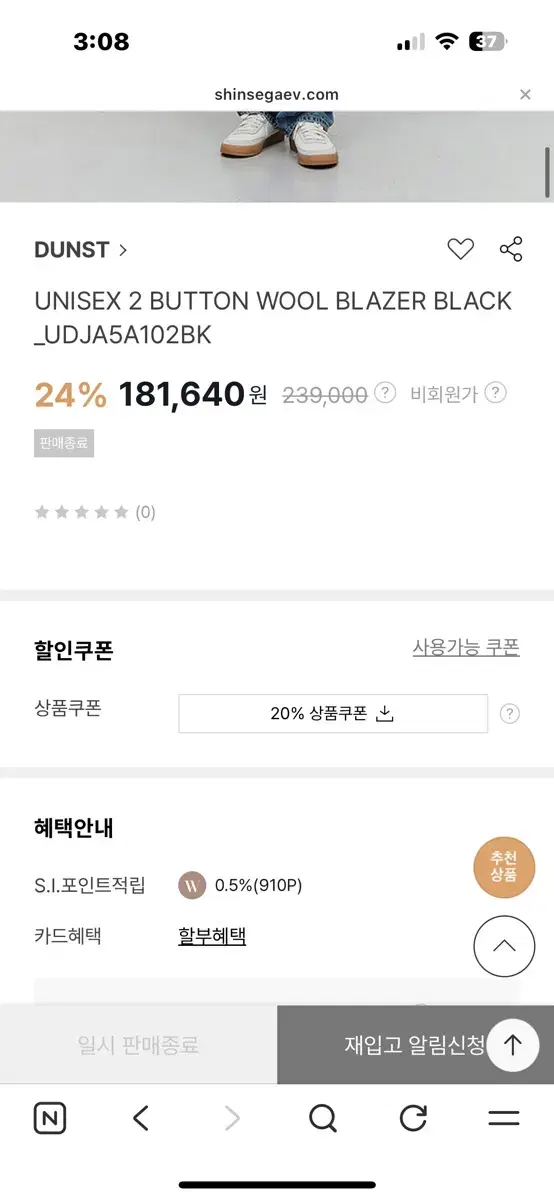Download the 20% 상품쿠폰

333,713
